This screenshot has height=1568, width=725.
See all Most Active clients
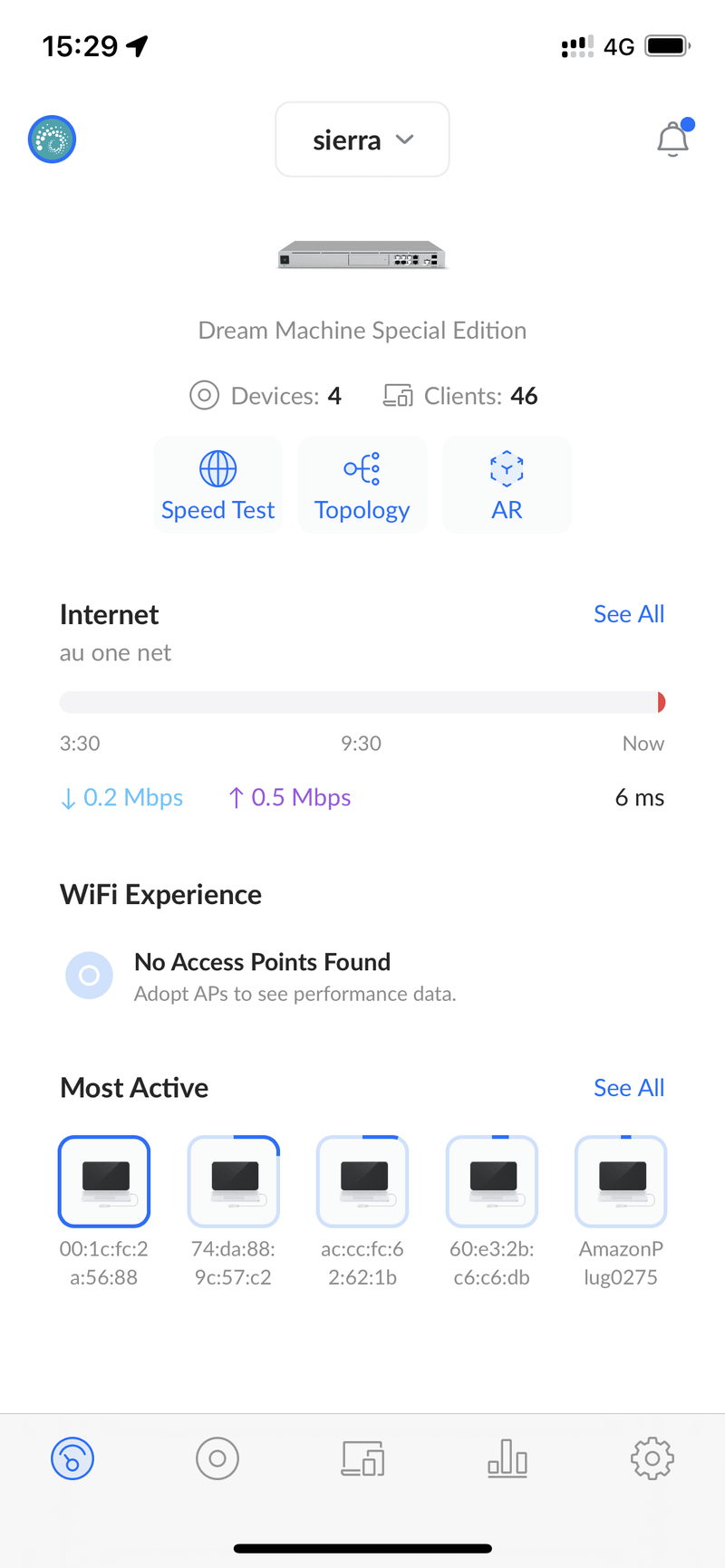click(x=628, y=1088)
